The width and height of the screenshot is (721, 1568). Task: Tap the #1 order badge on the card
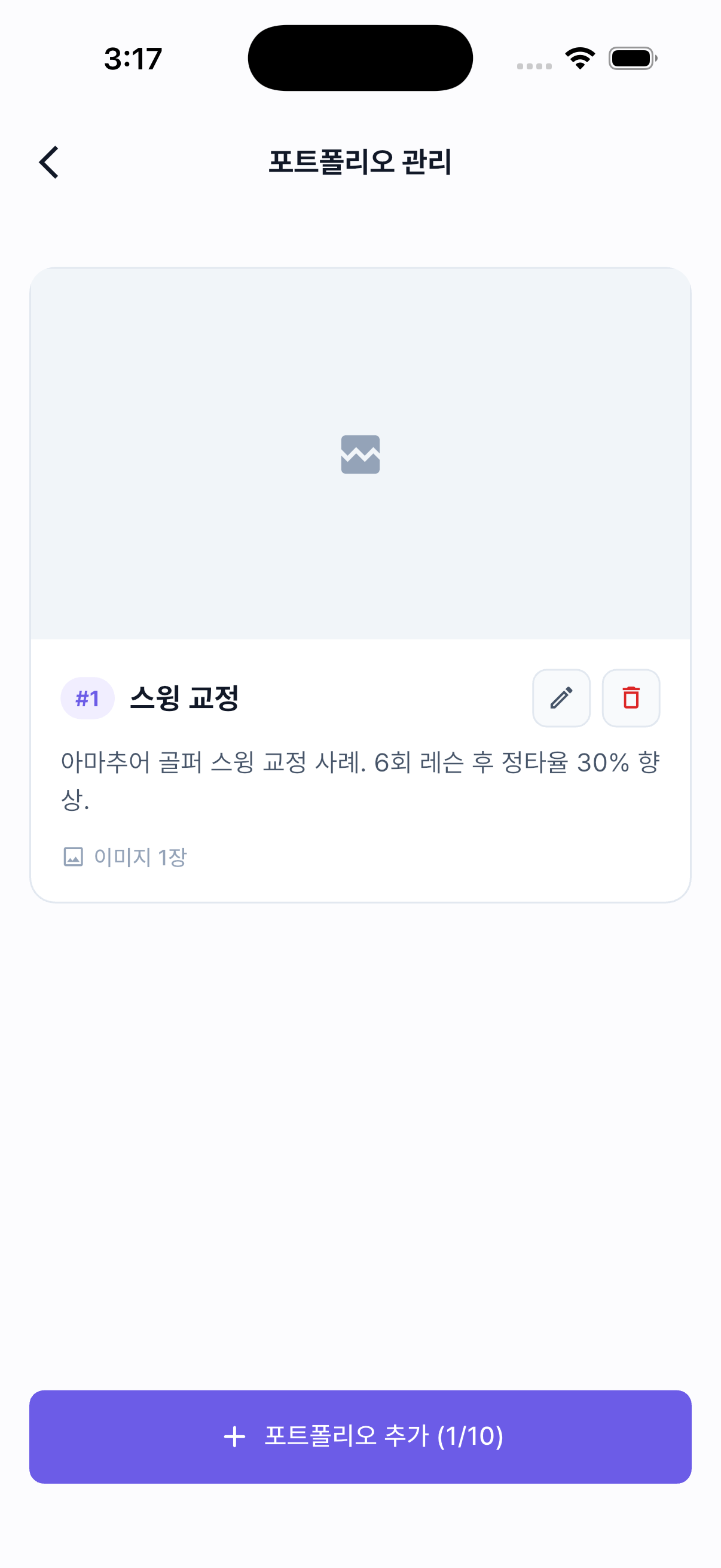click(87, 698)
